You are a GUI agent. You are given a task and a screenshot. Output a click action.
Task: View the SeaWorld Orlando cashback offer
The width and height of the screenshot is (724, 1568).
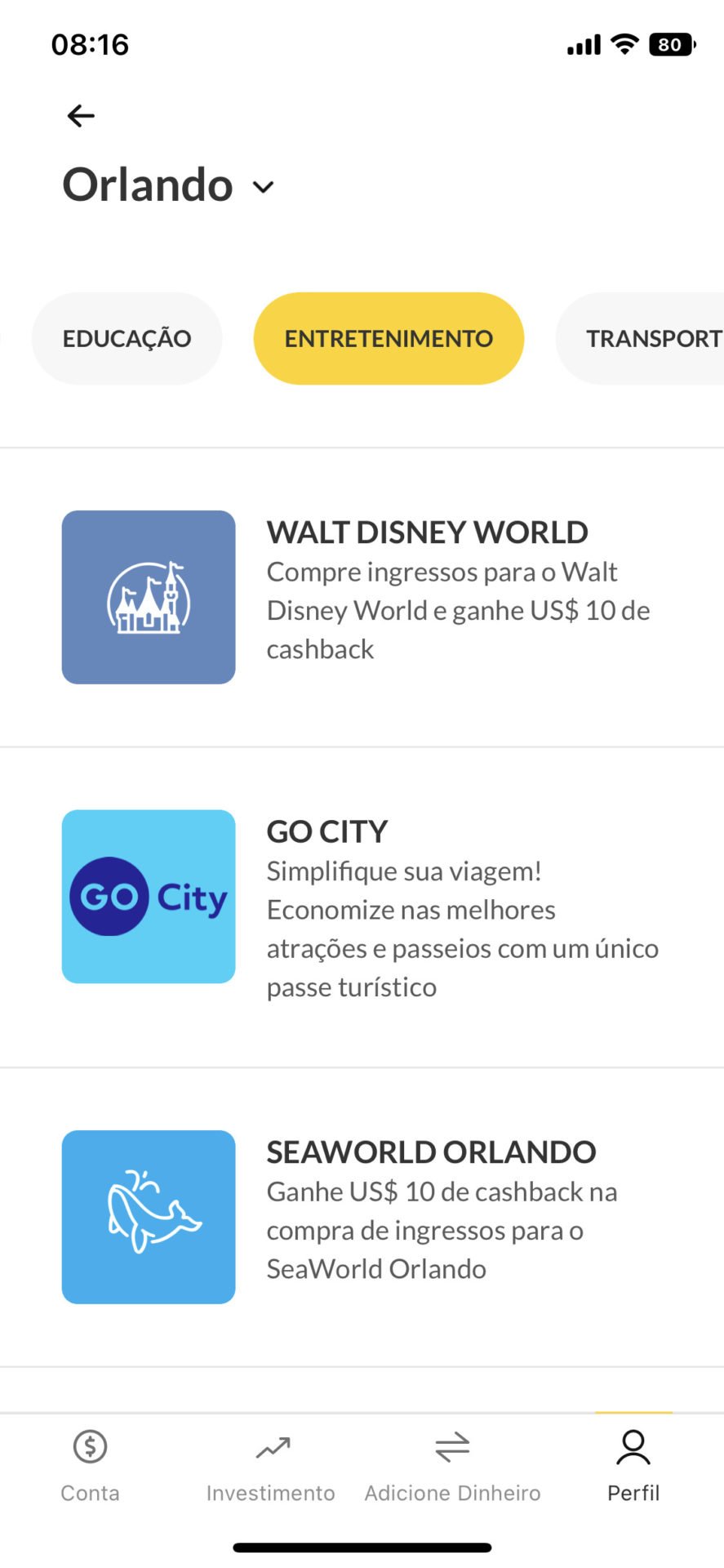pos(362,1217)
